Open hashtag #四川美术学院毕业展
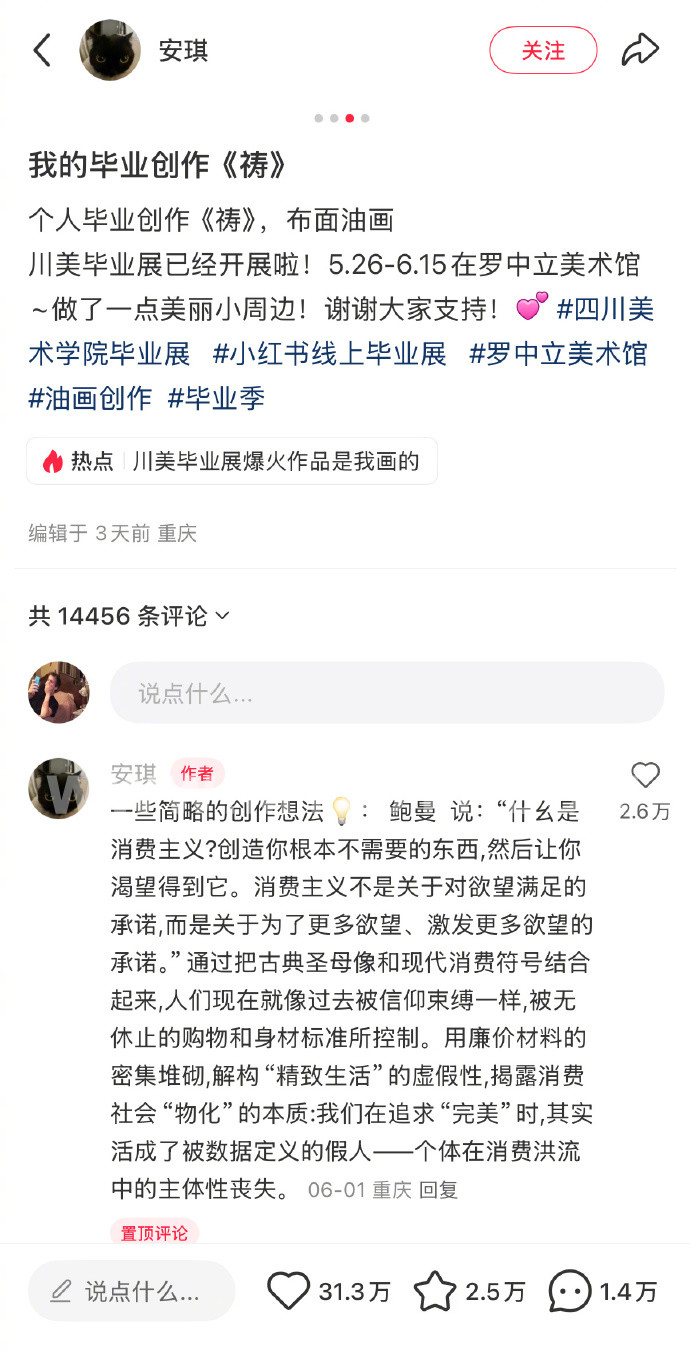Viewport: 690px width, 1350px height. tap(604, 309)
